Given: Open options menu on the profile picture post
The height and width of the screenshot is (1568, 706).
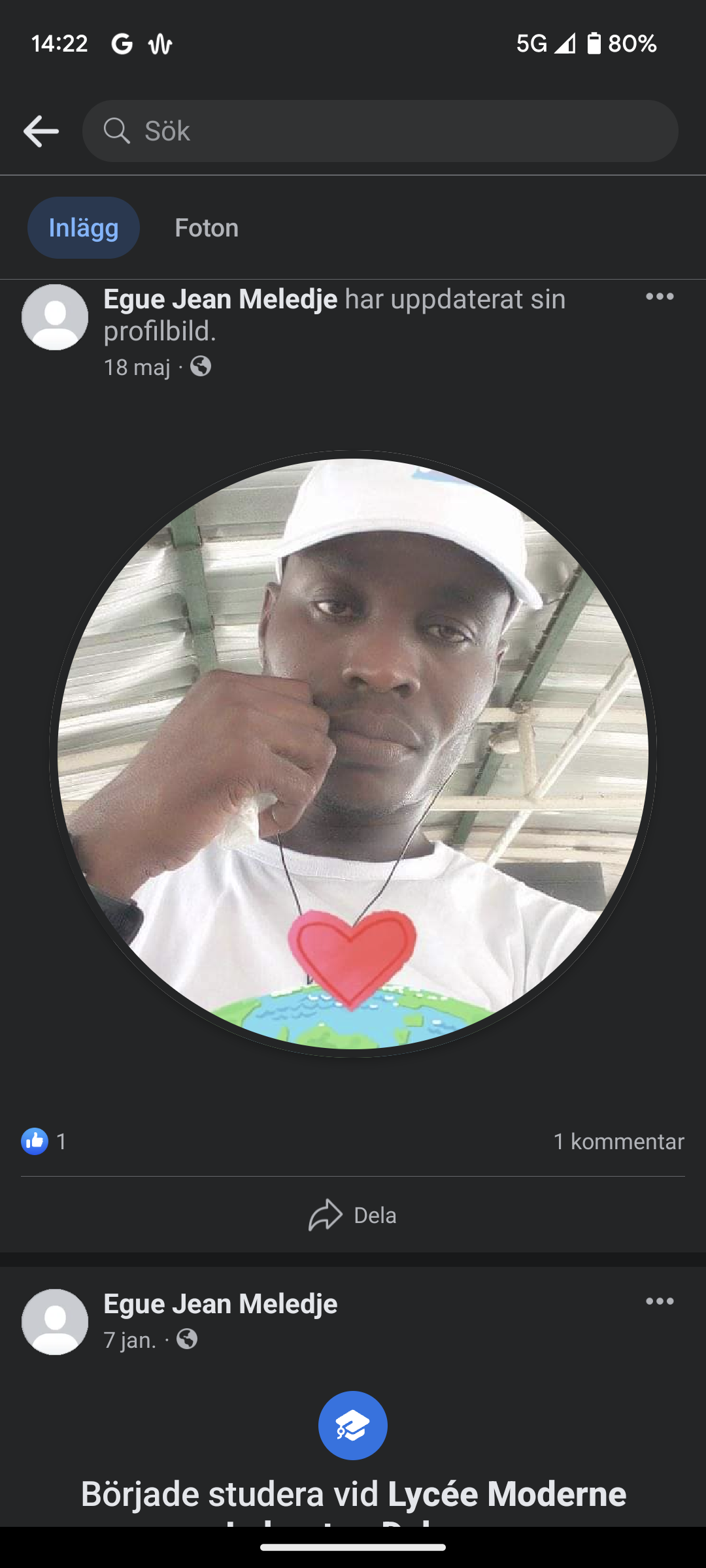Looking at the screenshot, I should pyautogui.click(x=660, y=297).
